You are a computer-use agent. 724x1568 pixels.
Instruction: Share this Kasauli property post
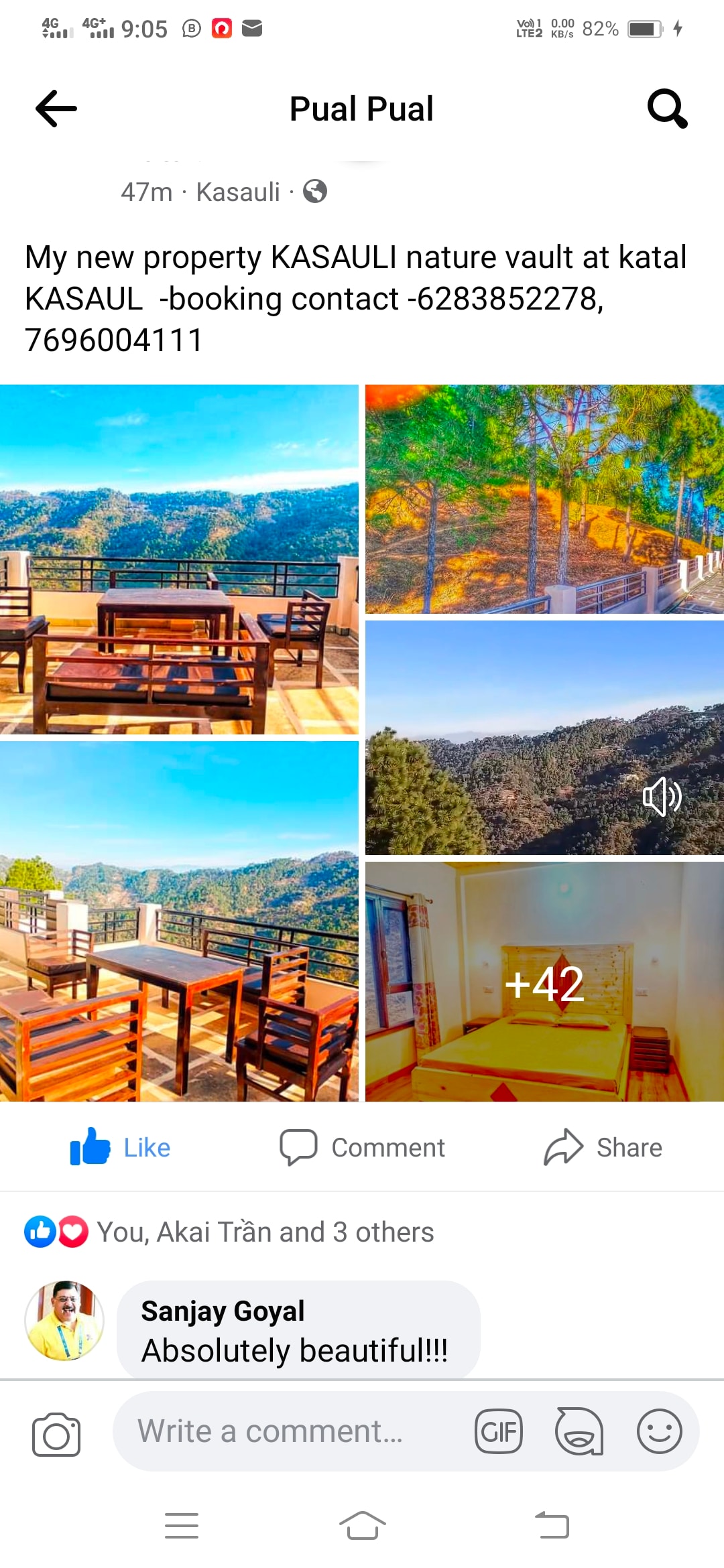(602, 1147)
